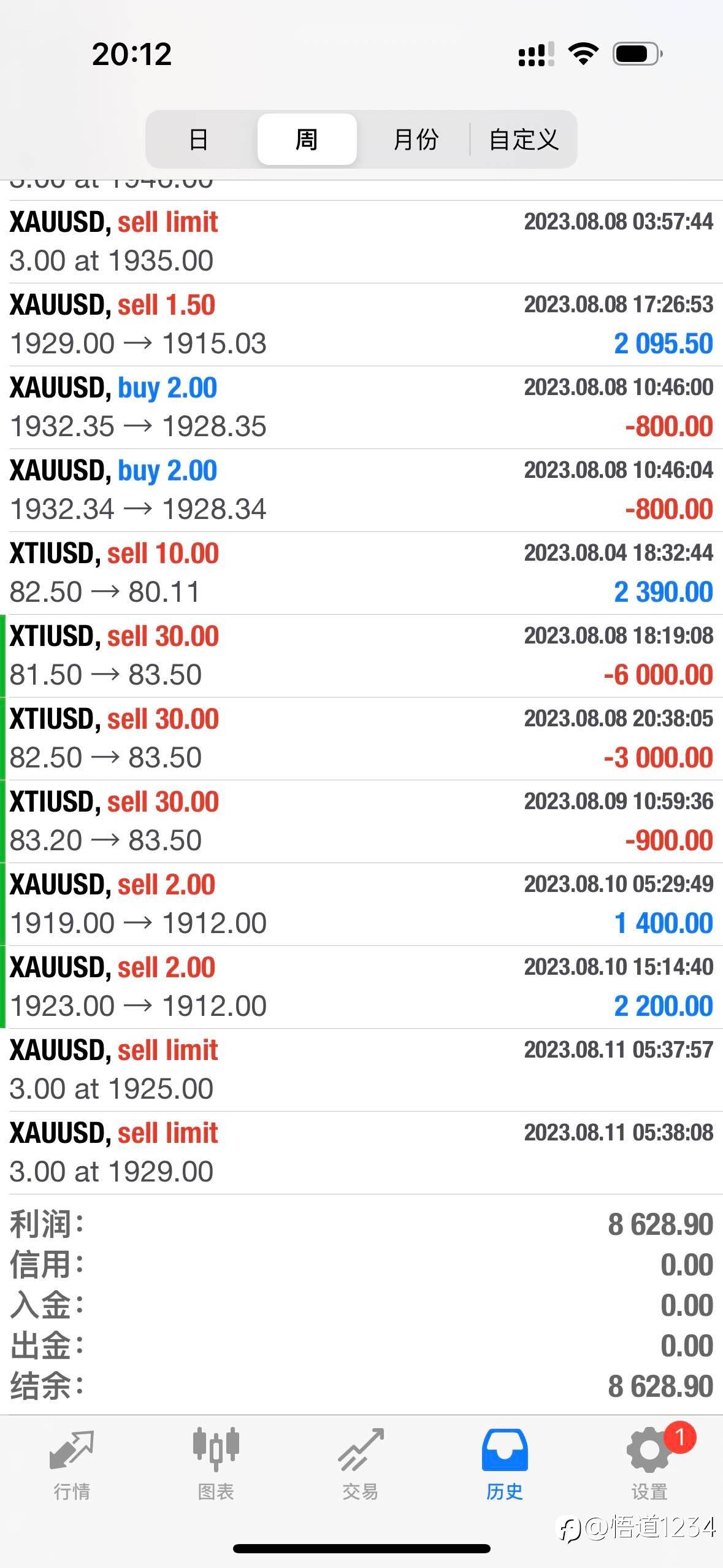
Task: Expand the sell limit order at 1929.00
Action: [x=361, y=1153]
